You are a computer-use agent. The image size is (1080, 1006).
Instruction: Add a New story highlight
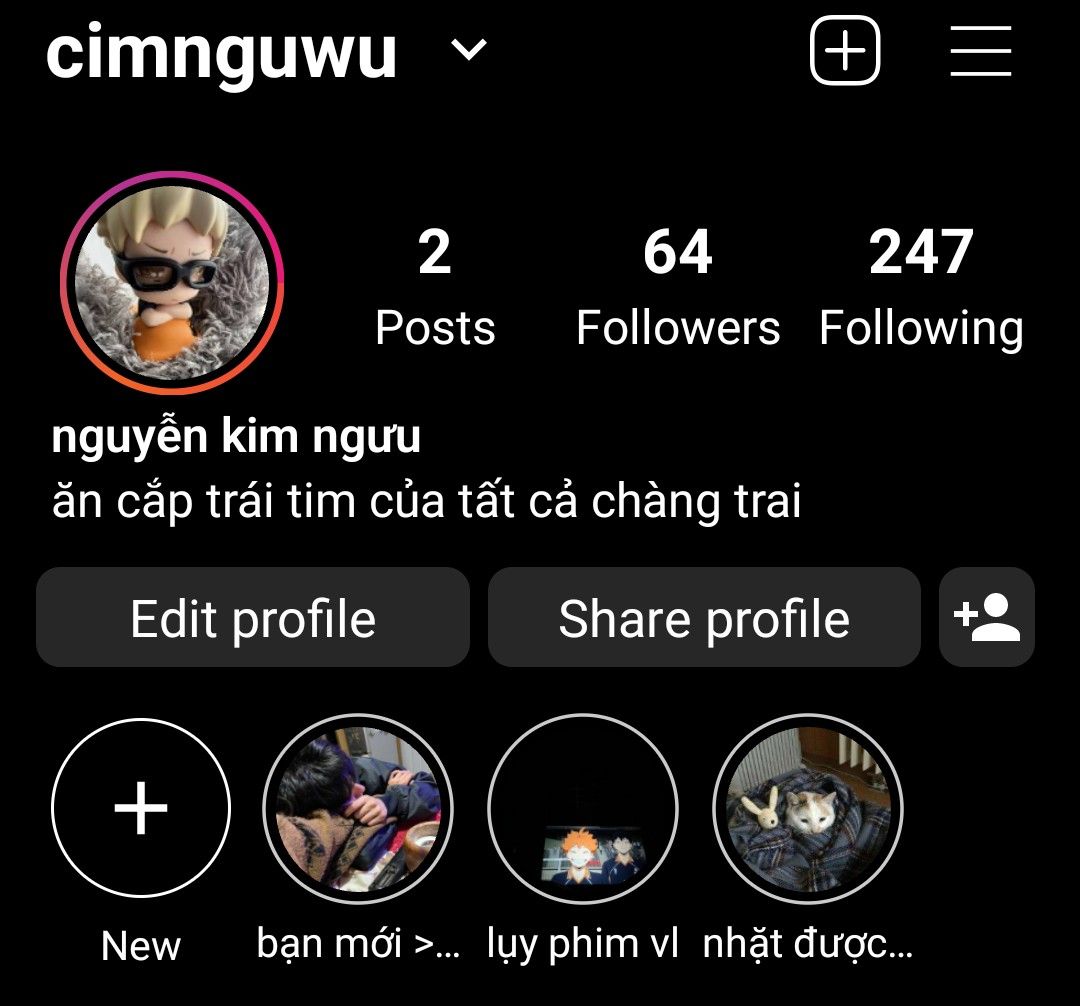pyautogui.click(x=141, y=808)
